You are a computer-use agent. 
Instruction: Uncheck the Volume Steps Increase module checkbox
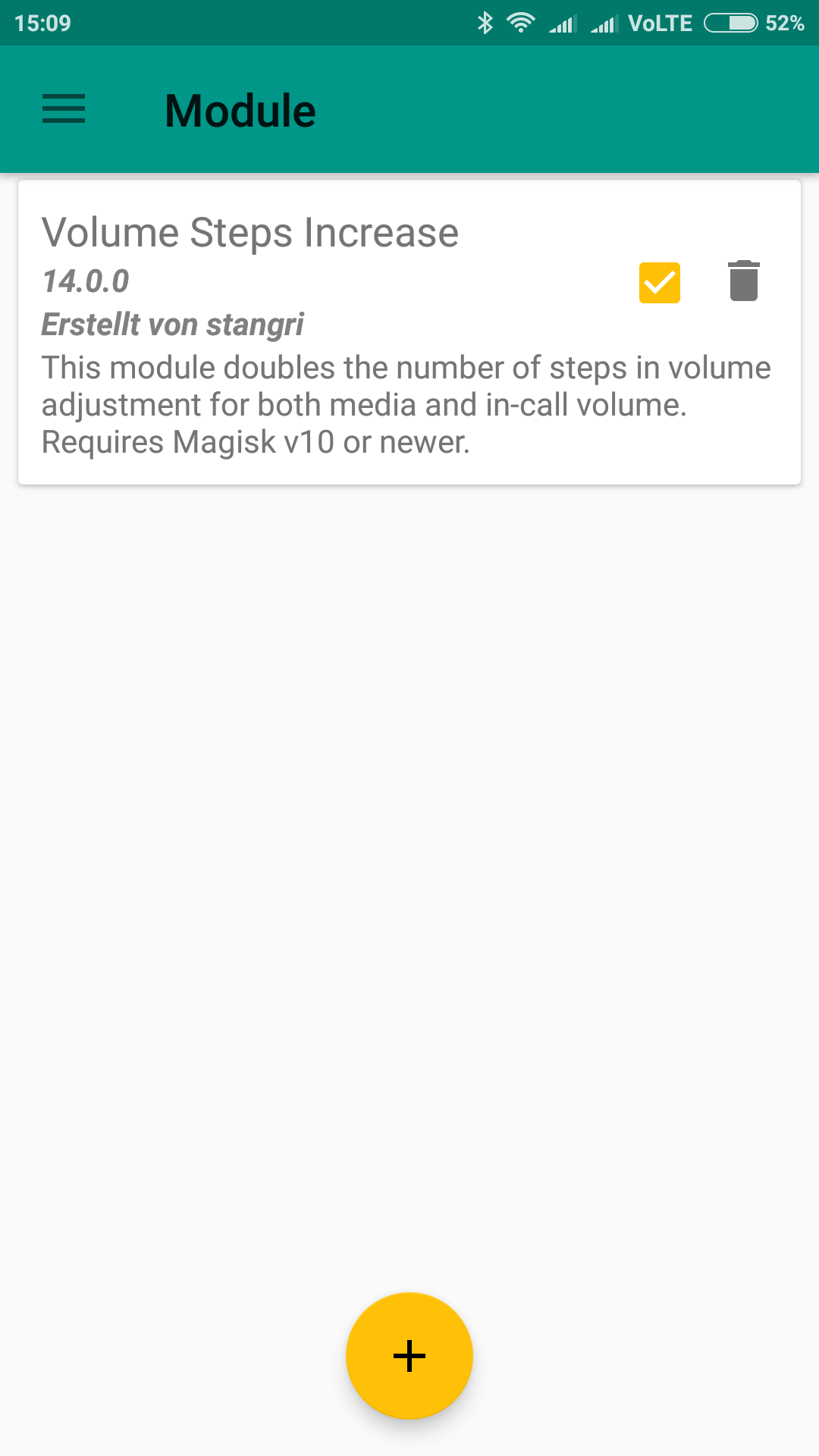tap(660, 283)
